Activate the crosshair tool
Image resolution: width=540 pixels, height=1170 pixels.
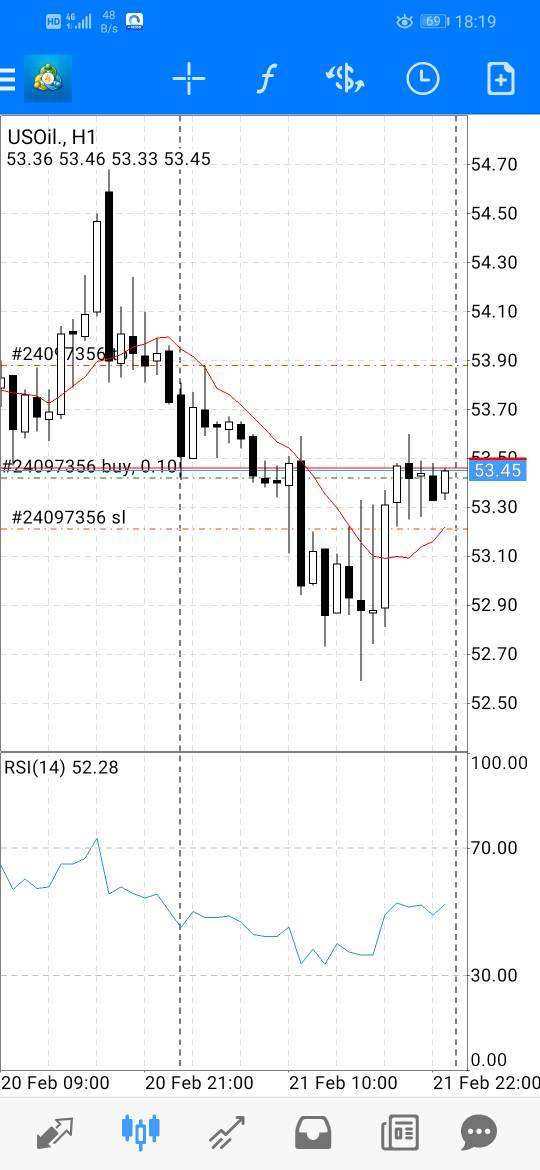[x=189, y=78]
